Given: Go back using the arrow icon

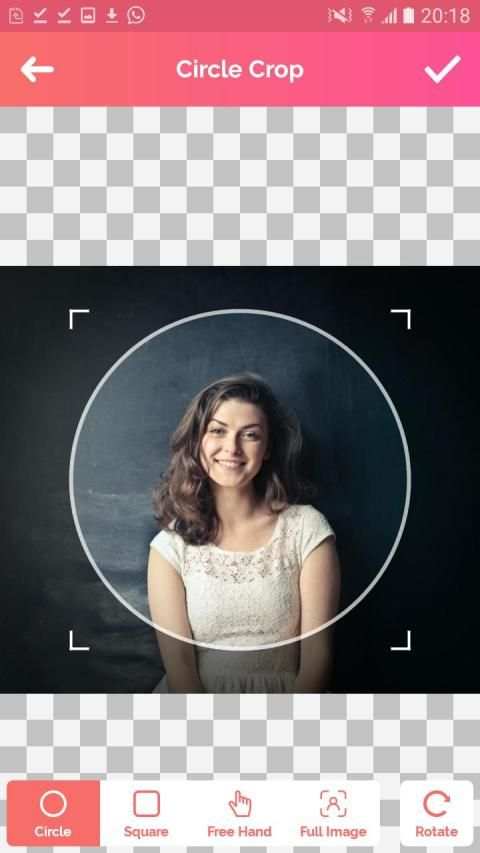Looking at the screenshot, I should tap(37, 70).
